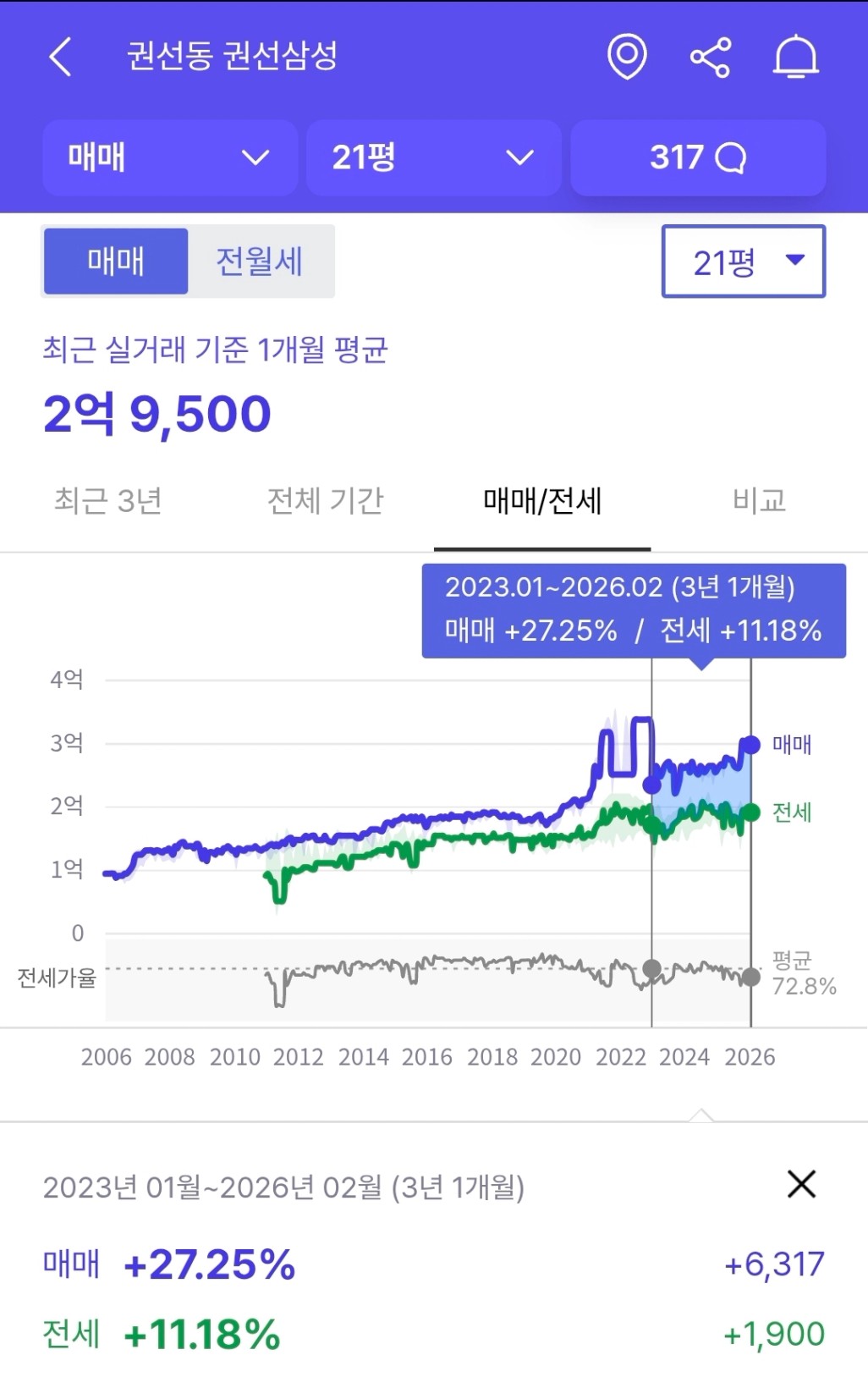Open the map location pin icon
The width and height of the screenshot is (868, 1377).
627,58
